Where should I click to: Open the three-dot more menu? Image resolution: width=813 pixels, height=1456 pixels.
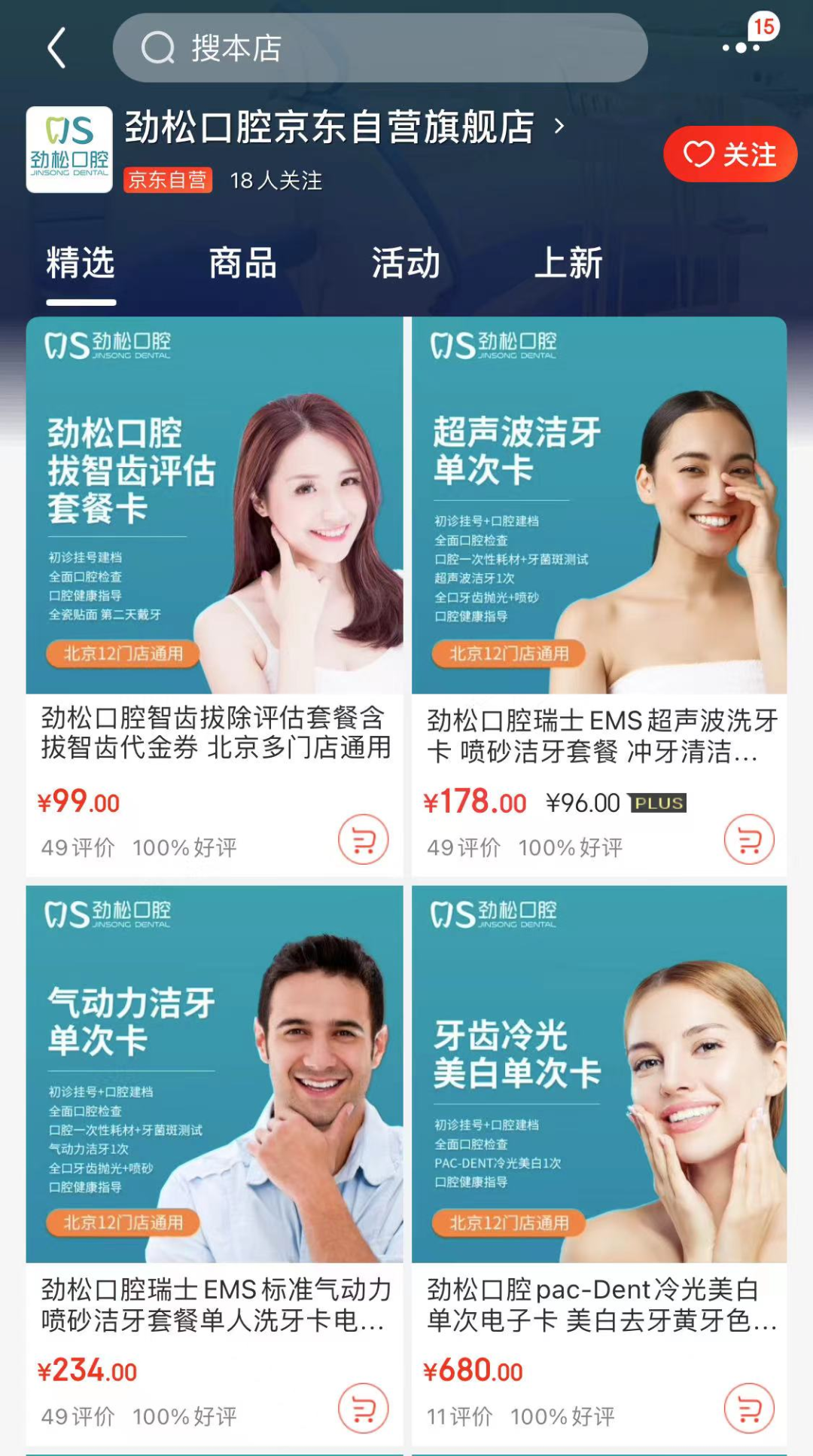click(x=741, y=47)
